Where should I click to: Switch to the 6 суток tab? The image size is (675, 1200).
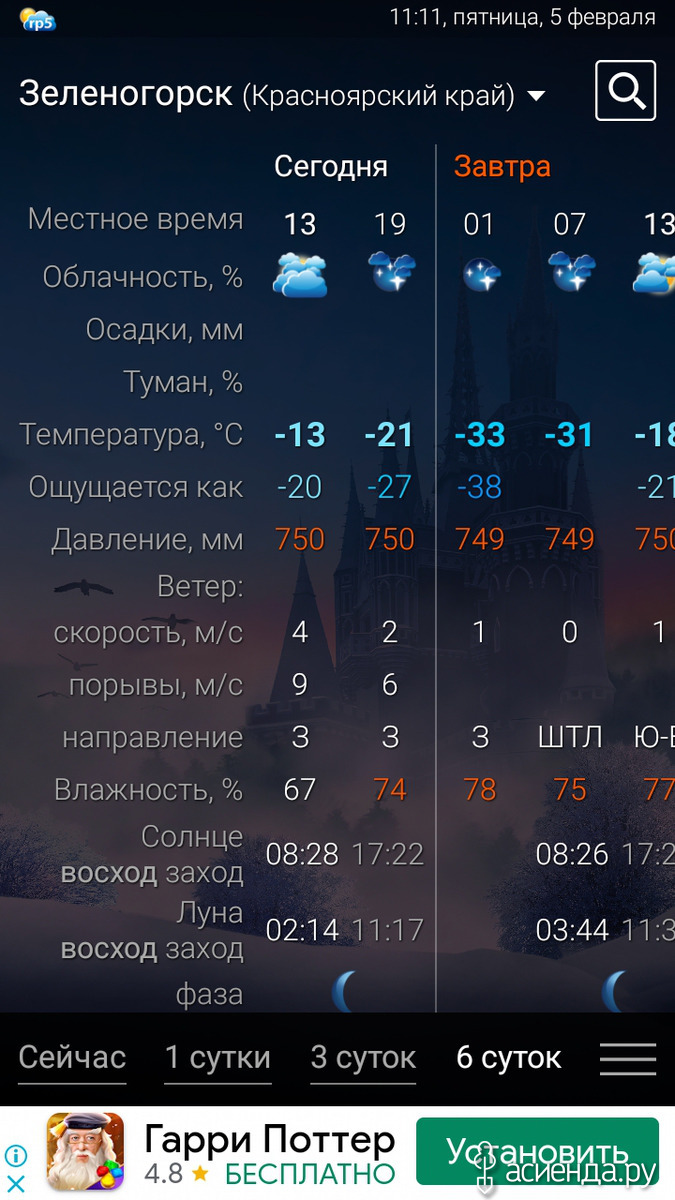tap(509, 1058)
